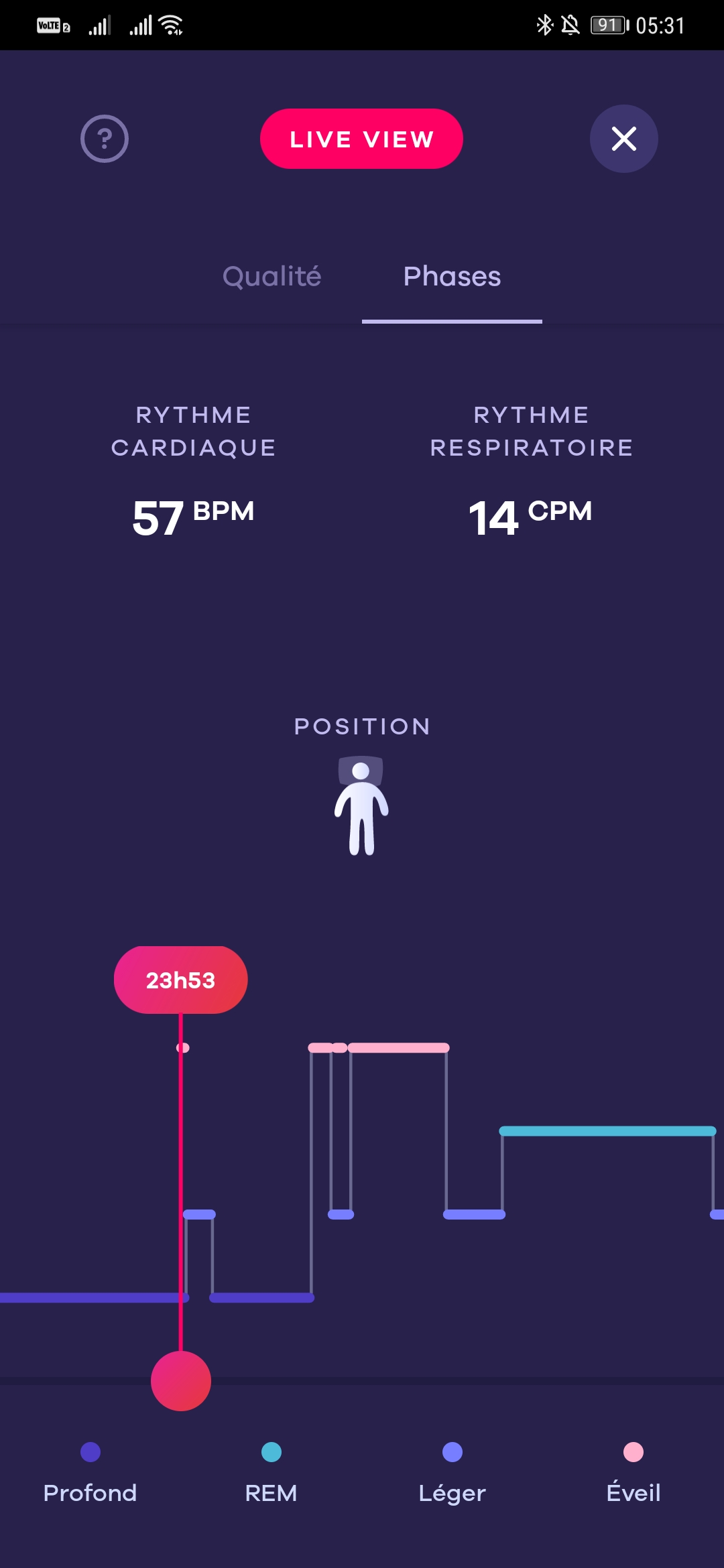Open the help question mark icon
Viewport: 724px width, 1568px height.
tap(105, 139)
